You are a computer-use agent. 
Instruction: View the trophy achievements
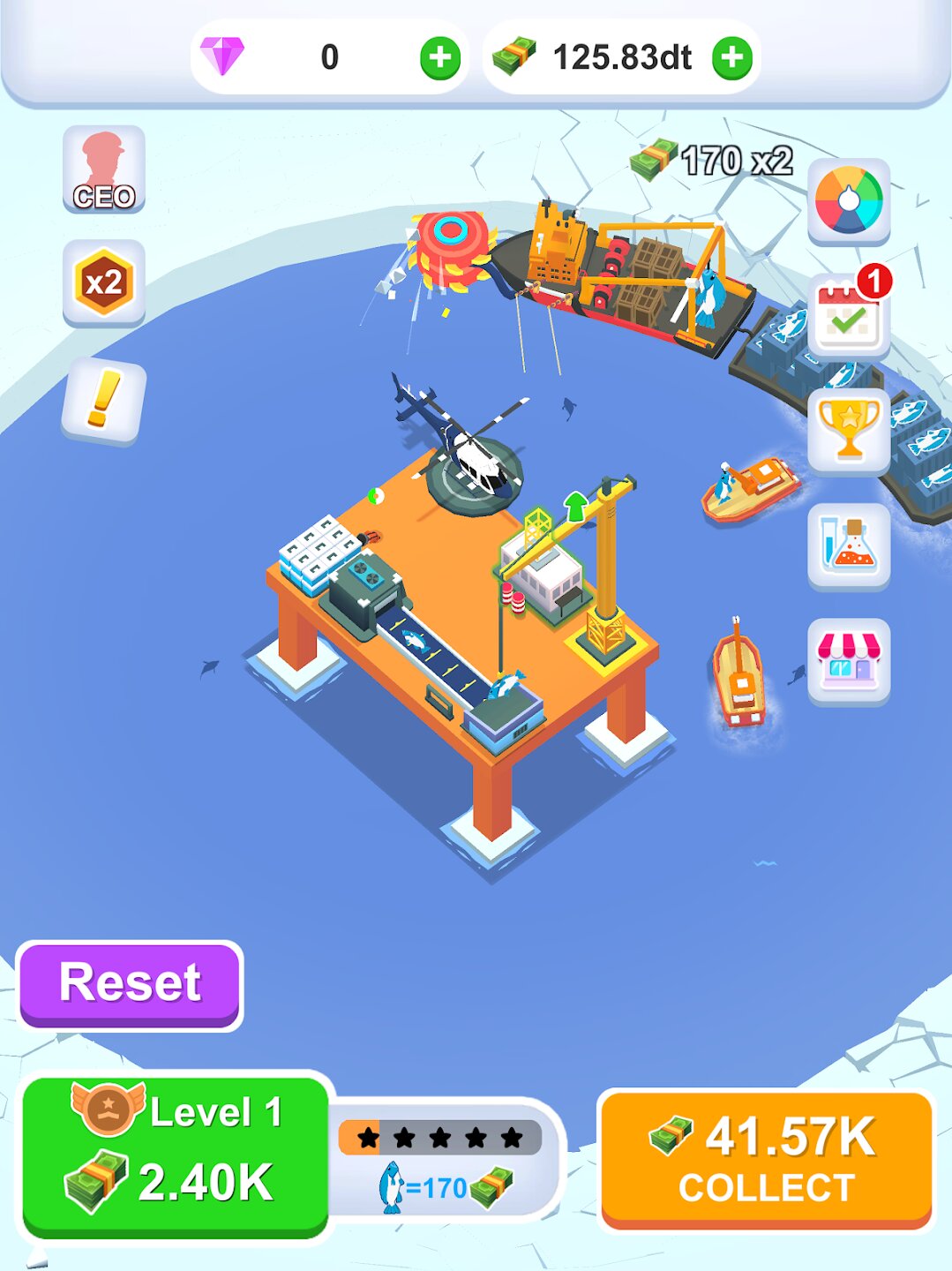(848, 431)
